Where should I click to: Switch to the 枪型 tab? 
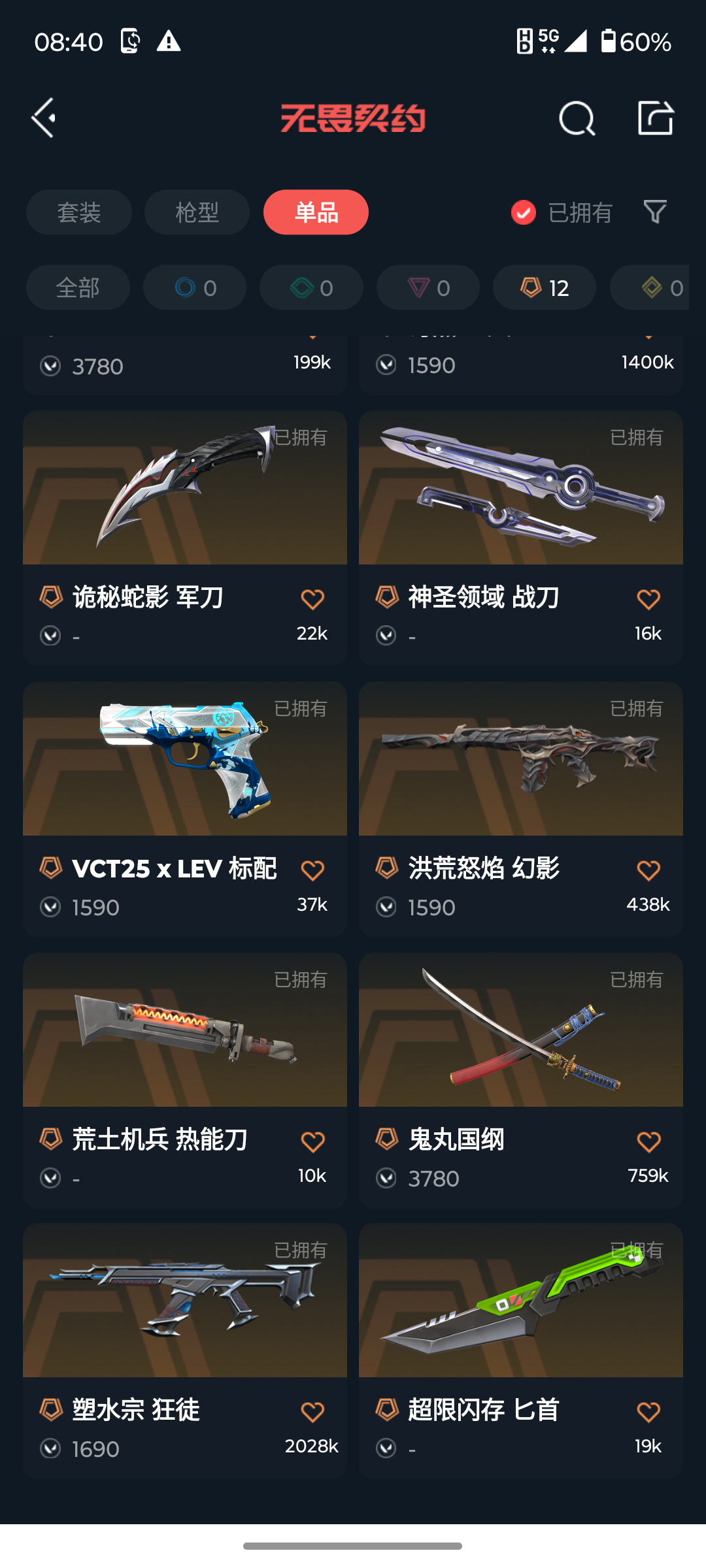197,212
